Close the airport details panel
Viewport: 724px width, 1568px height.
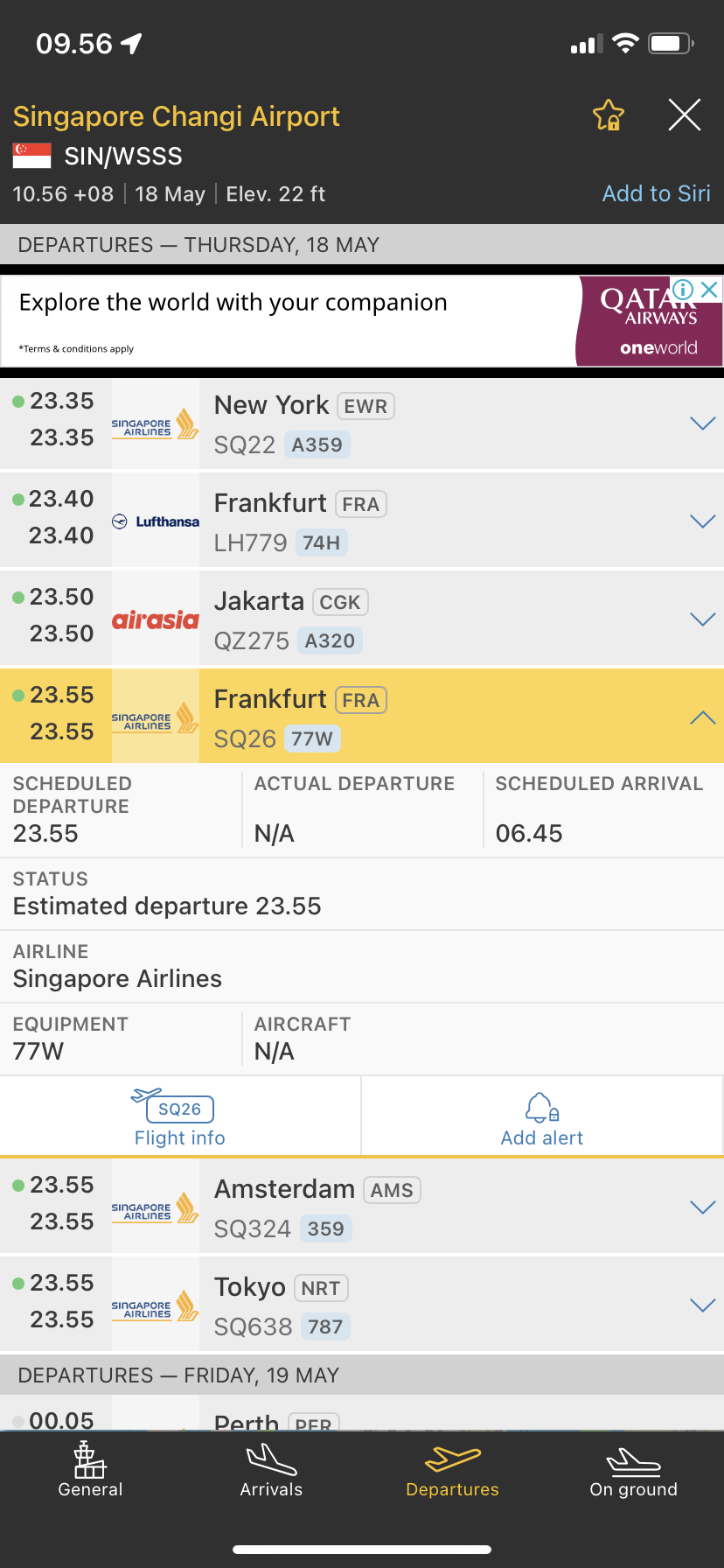pyautogui.click(x=684, y=115)
